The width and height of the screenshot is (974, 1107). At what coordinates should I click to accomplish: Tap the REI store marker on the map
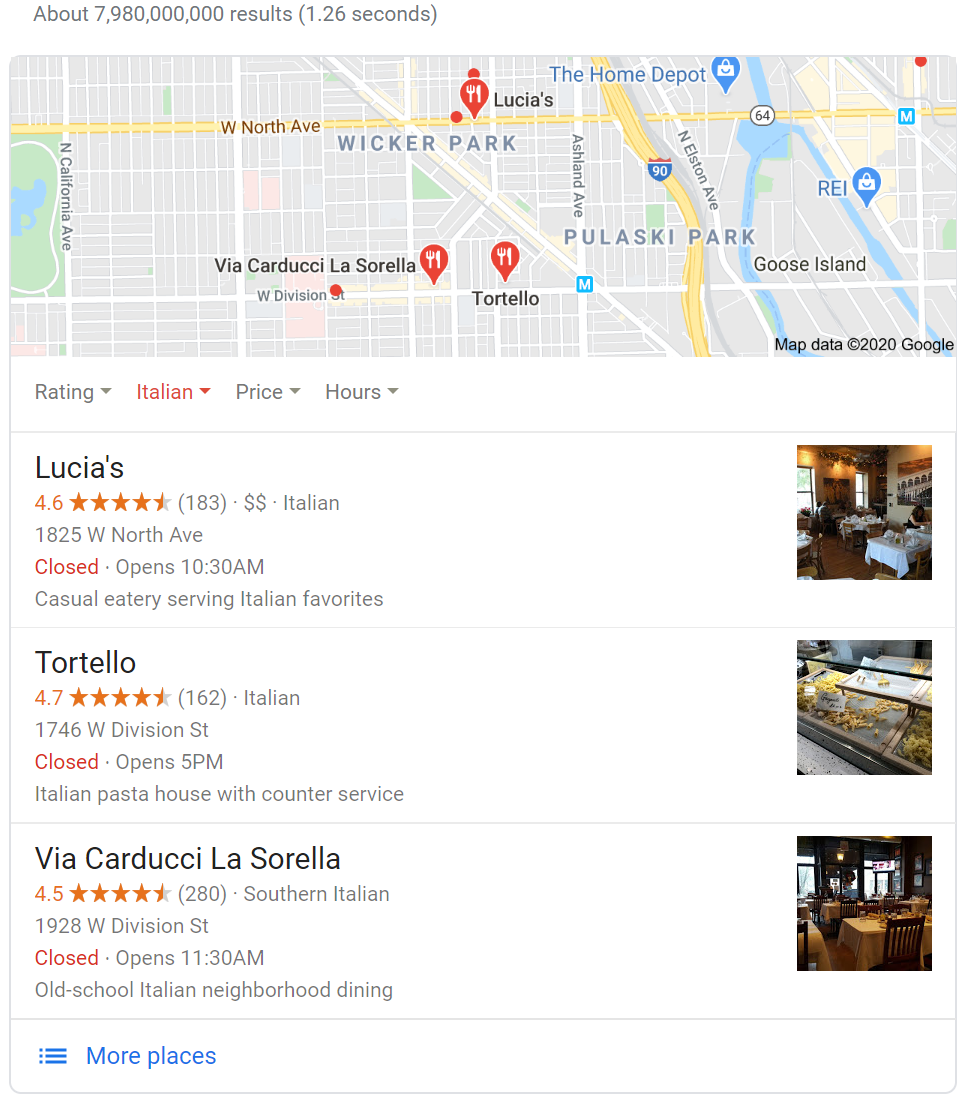click(x=866, y=185)
